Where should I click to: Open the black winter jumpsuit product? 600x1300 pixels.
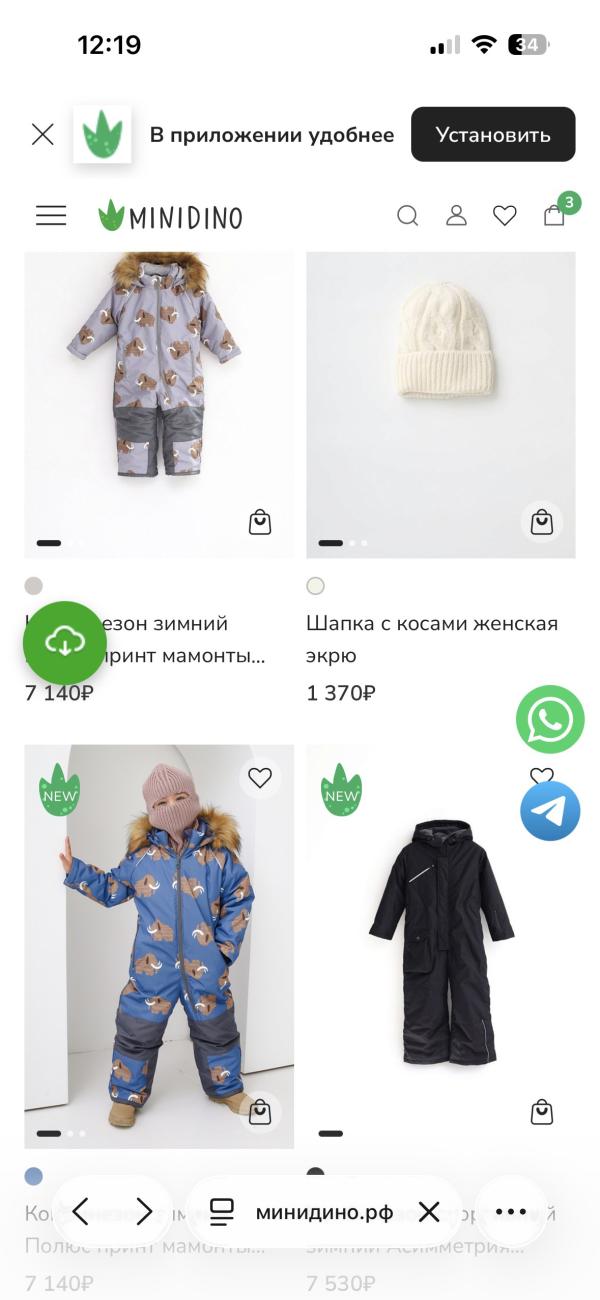click(x=441, y=945)
